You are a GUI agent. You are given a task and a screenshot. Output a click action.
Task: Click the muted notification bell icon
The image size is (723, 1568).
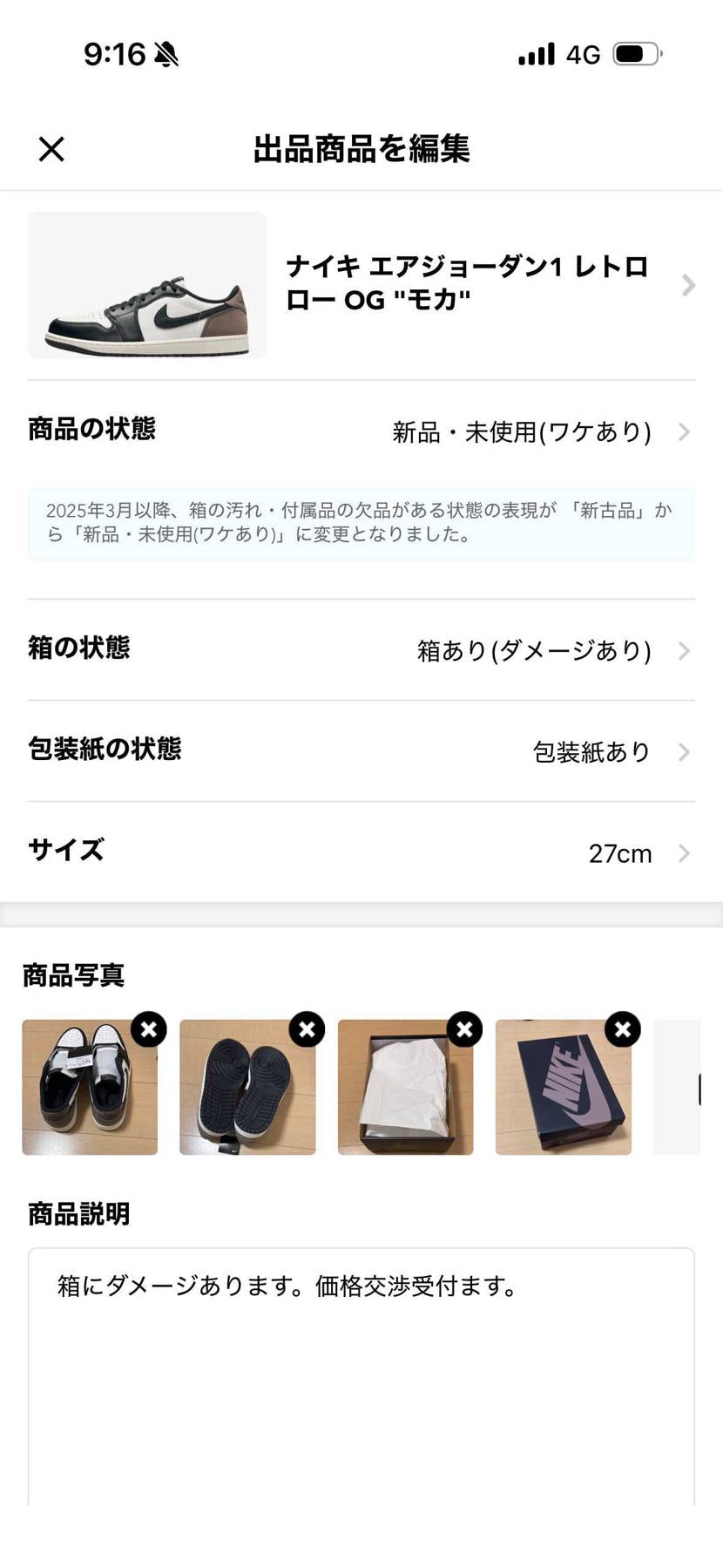[166, 52]
